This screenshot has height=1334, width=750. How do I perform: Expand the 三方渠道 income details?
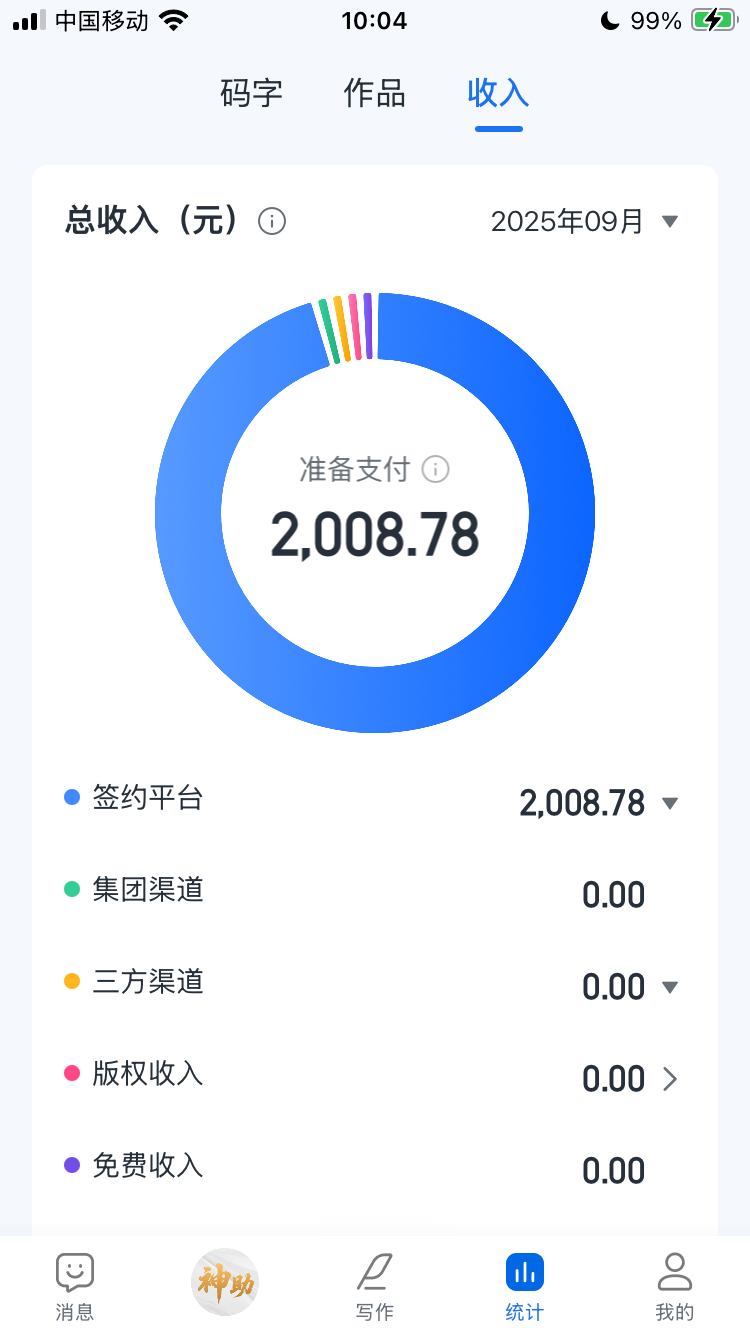tap(670, 987)
